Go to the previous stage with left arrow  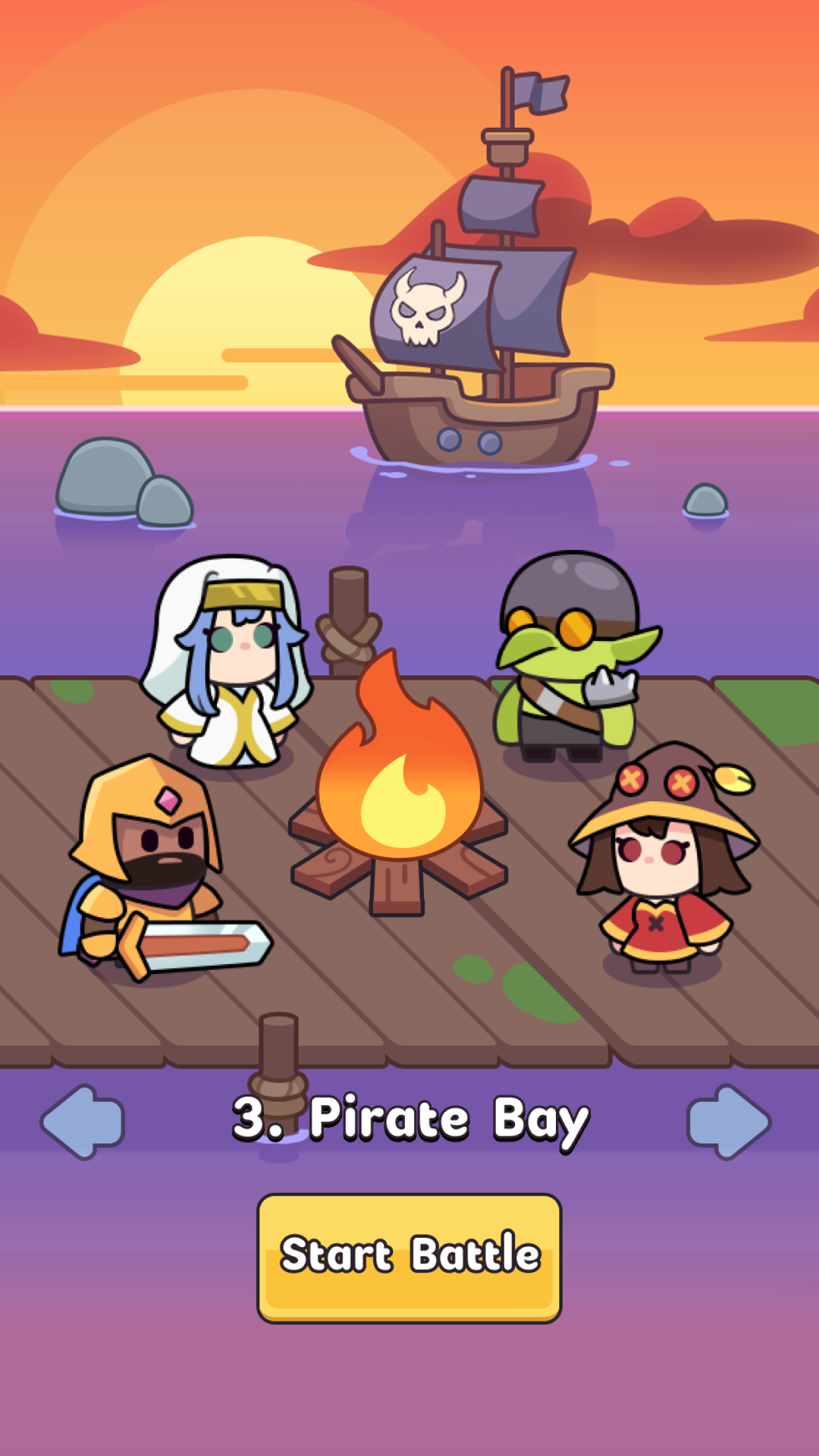[x=82, y=1122]
